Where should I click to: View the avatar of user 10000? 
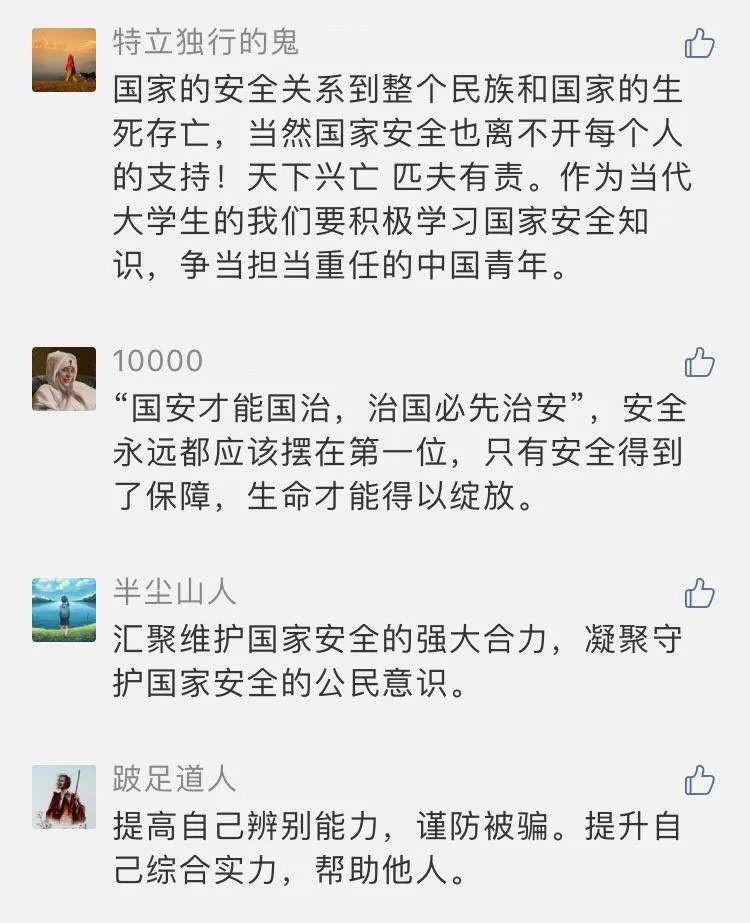[x=64, y=379]
